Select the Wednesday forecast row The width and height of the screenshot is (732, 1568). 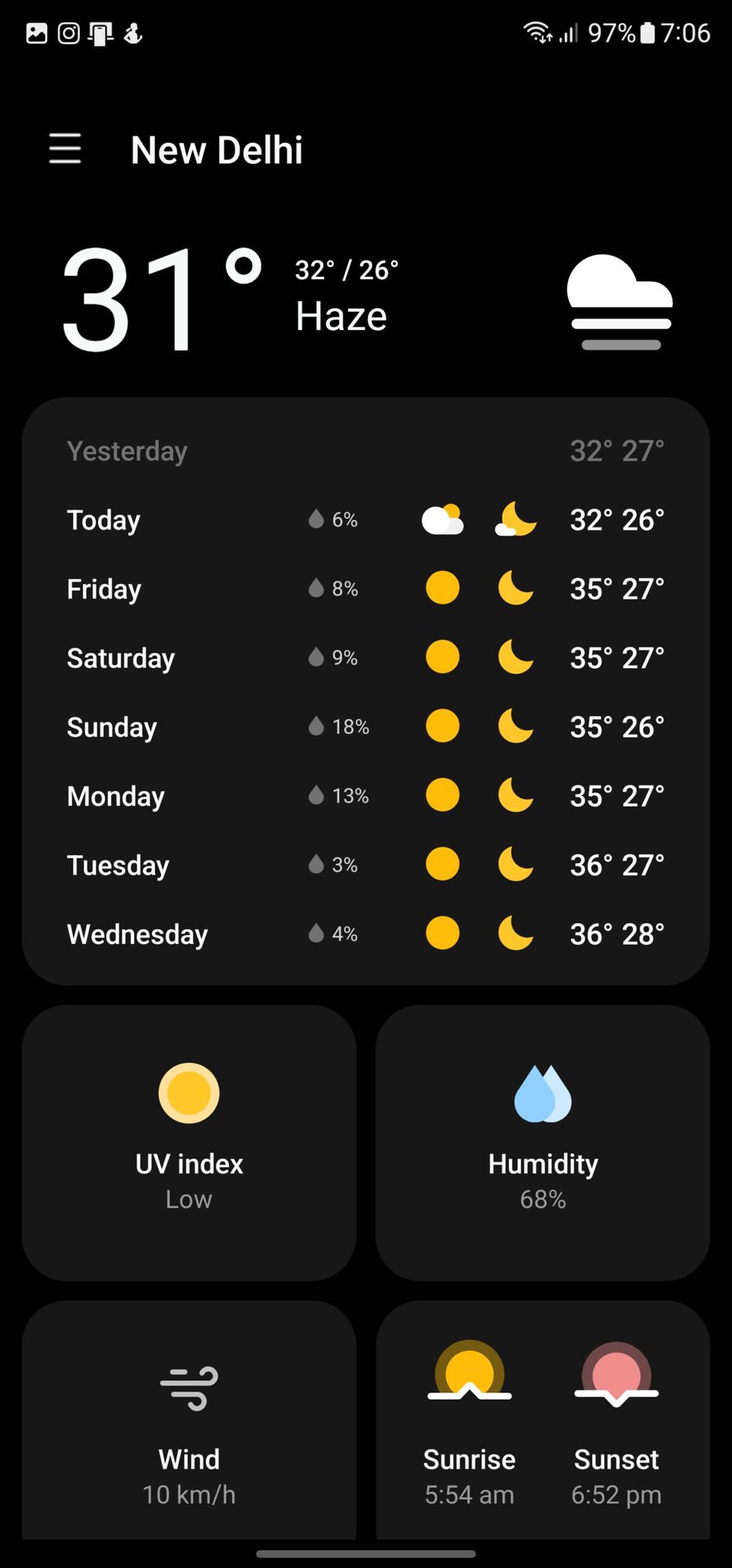[365, 934]
